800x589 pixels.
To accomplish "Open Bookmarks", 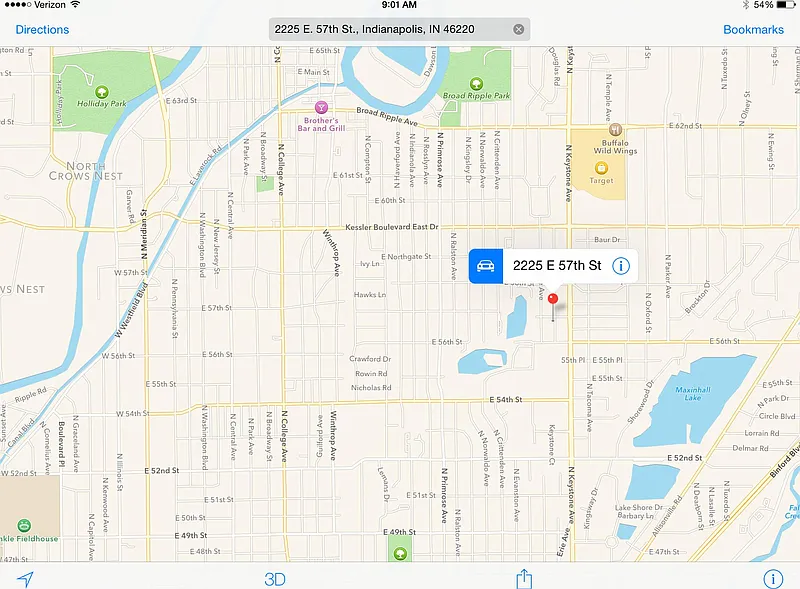I will pos(753,30).
